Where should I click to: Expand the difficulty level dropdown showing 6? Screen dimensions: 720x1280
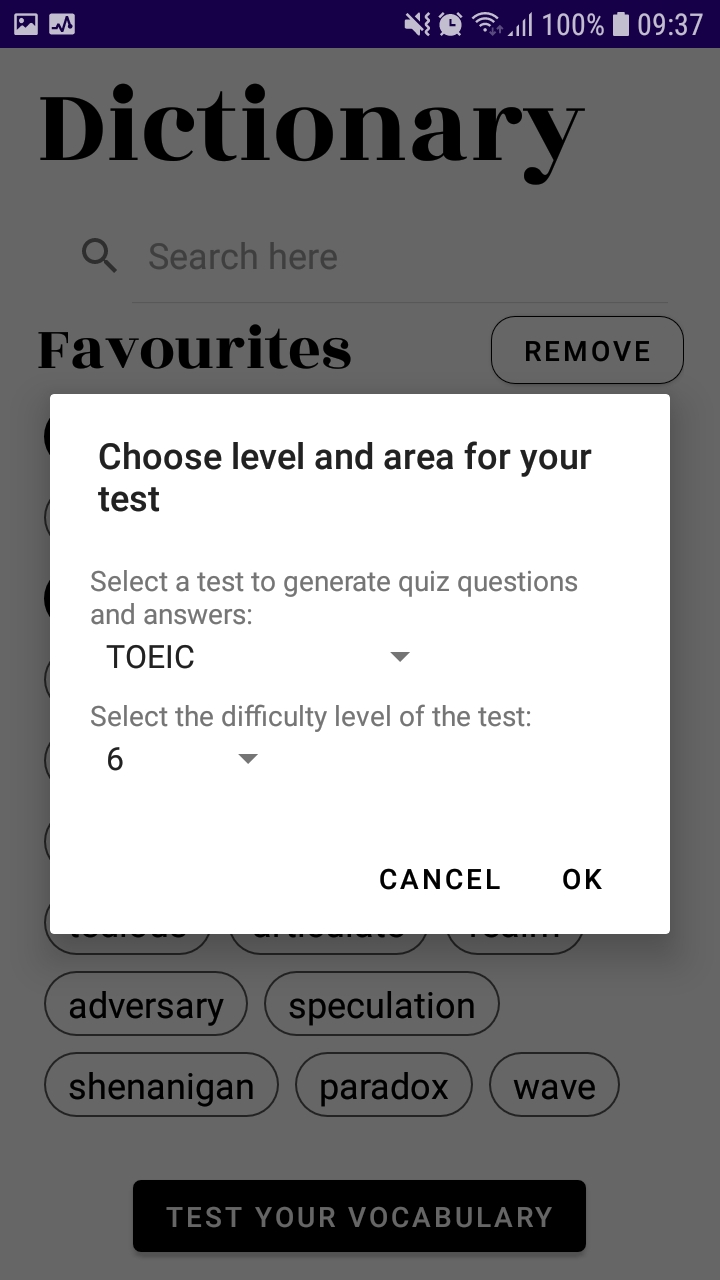182,759
